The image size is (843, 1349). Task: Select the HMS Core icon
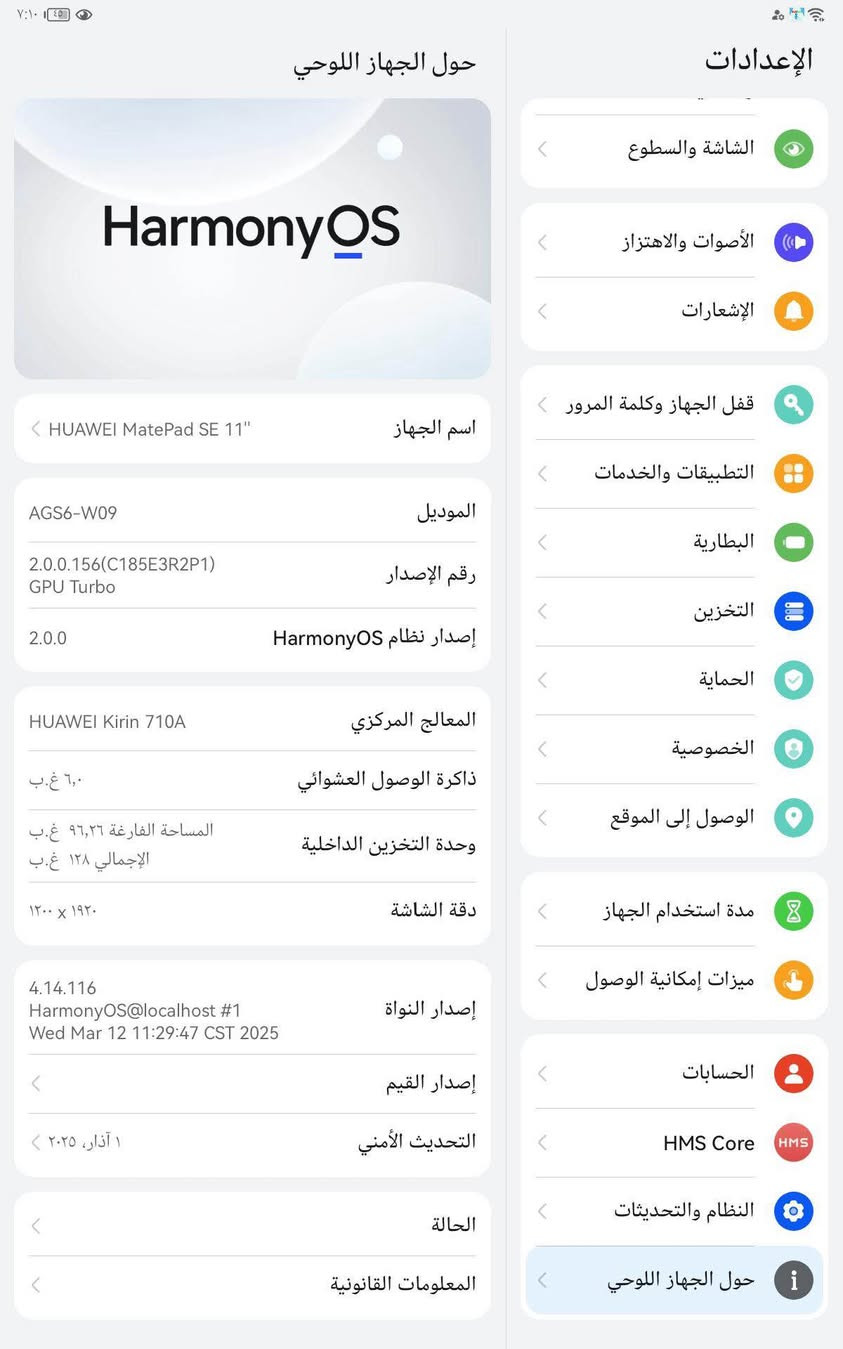(793, 1142)
